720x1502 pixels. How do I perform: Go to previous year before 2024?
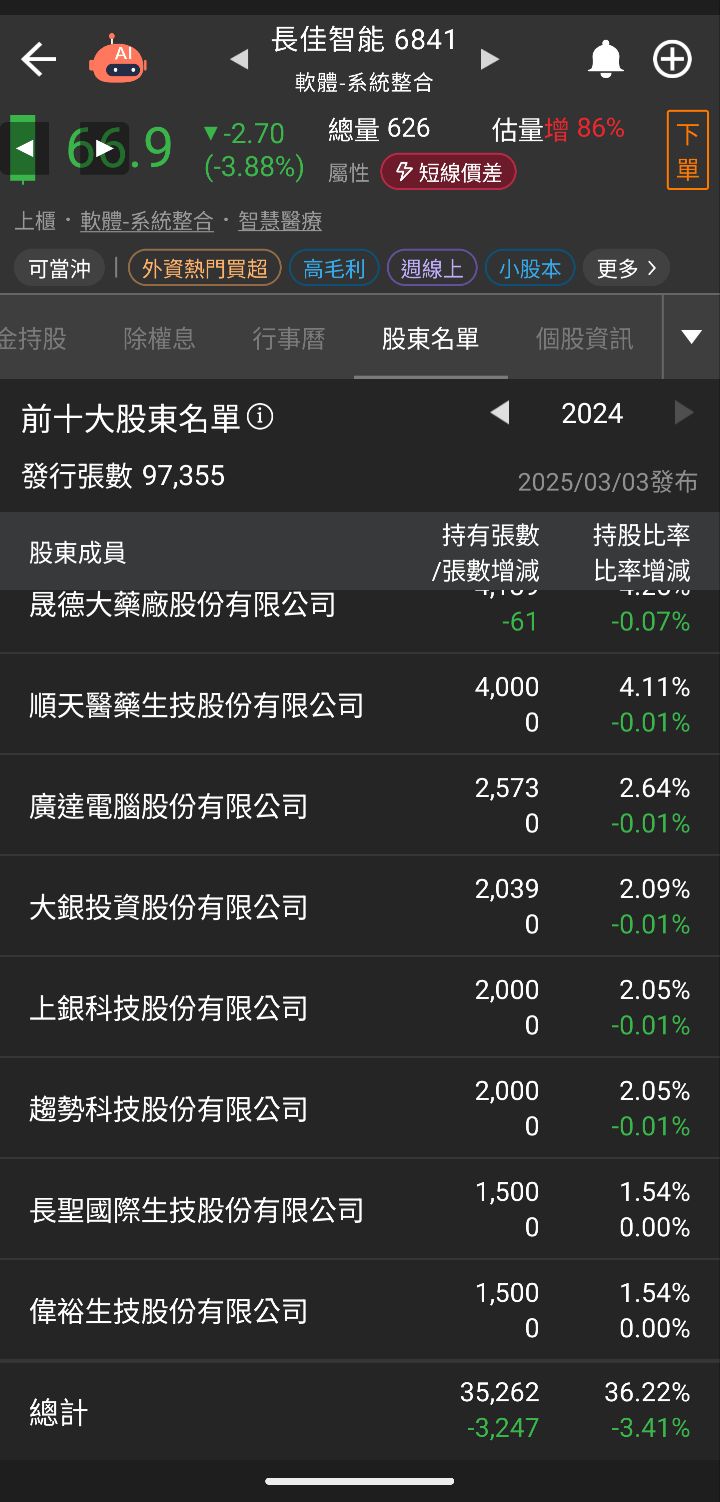click(x=500, y=413)
